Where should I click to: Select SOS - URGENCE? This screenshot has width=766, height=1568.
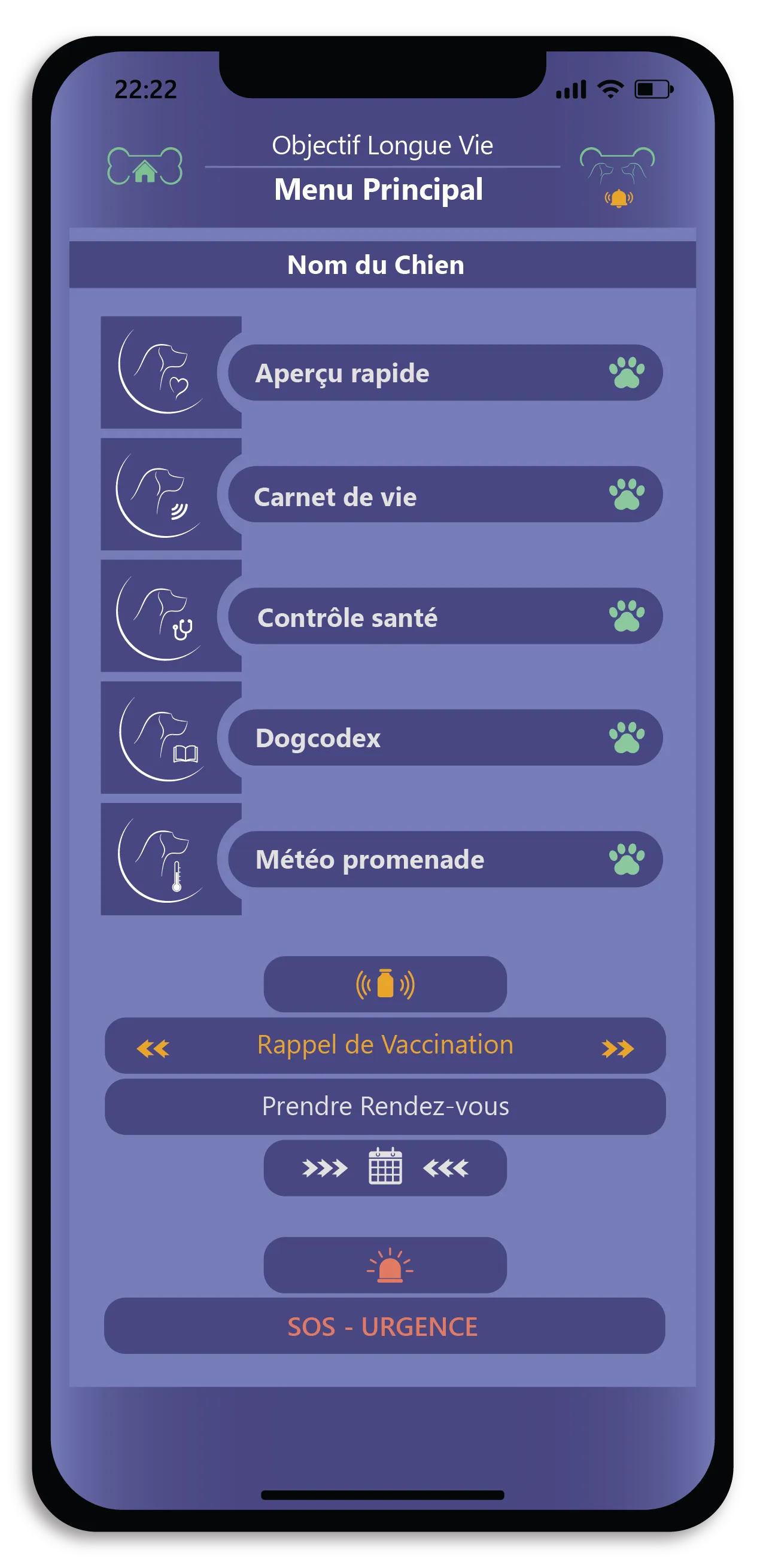(384, 1326)
